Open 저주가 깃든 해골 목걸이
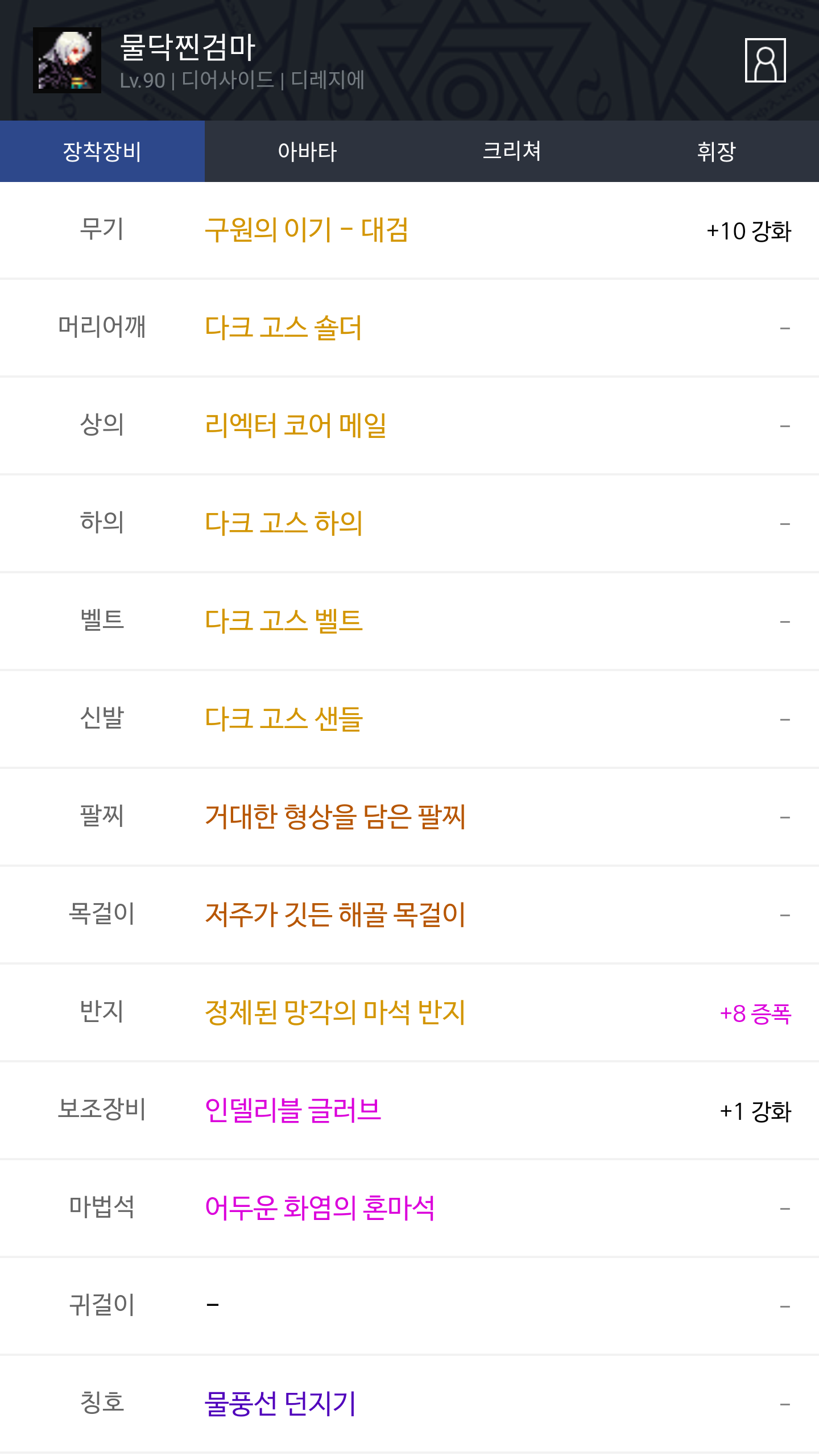 pos(336,915)
